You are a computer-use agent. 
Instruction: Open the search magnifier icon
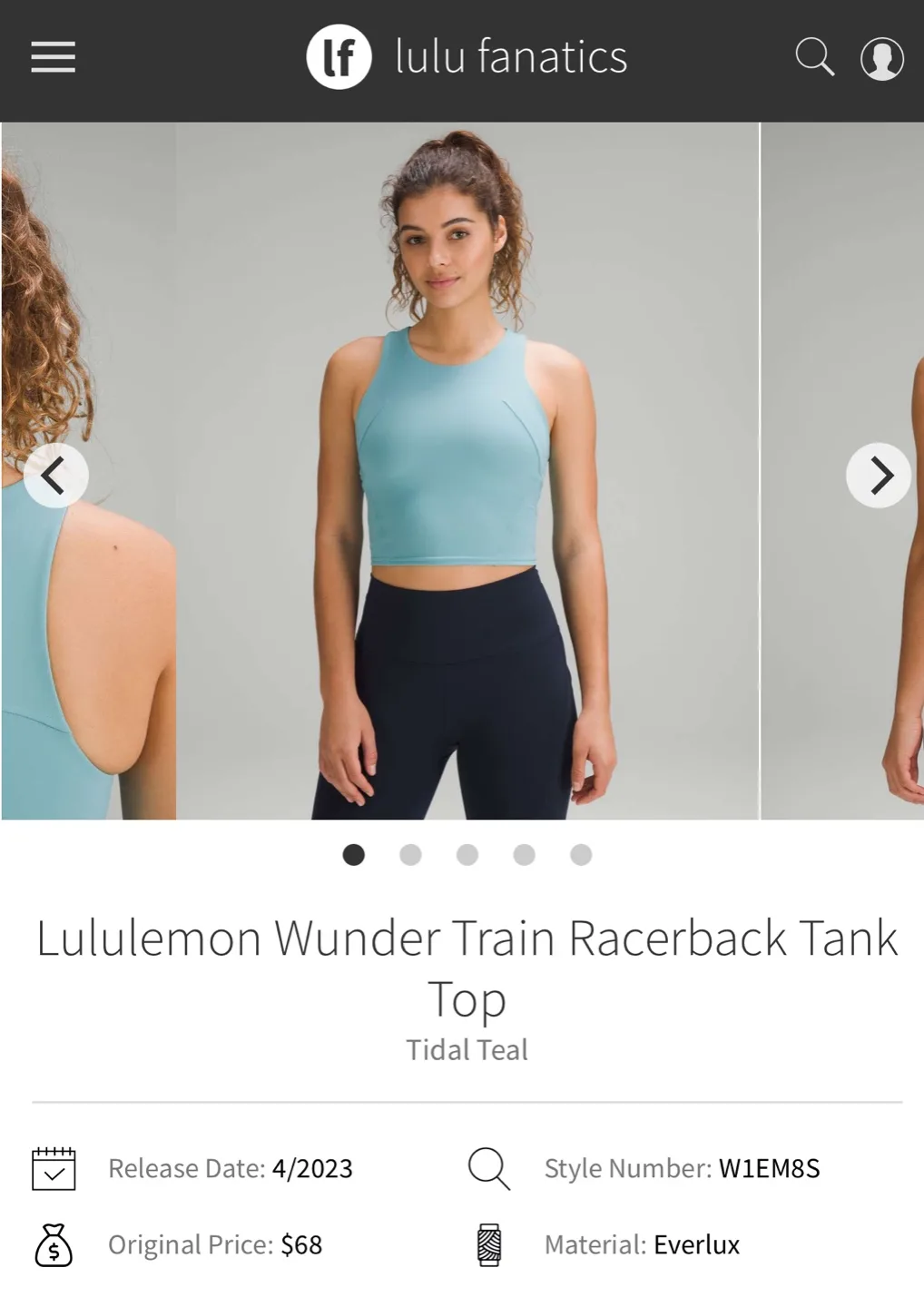click(816, 58)
